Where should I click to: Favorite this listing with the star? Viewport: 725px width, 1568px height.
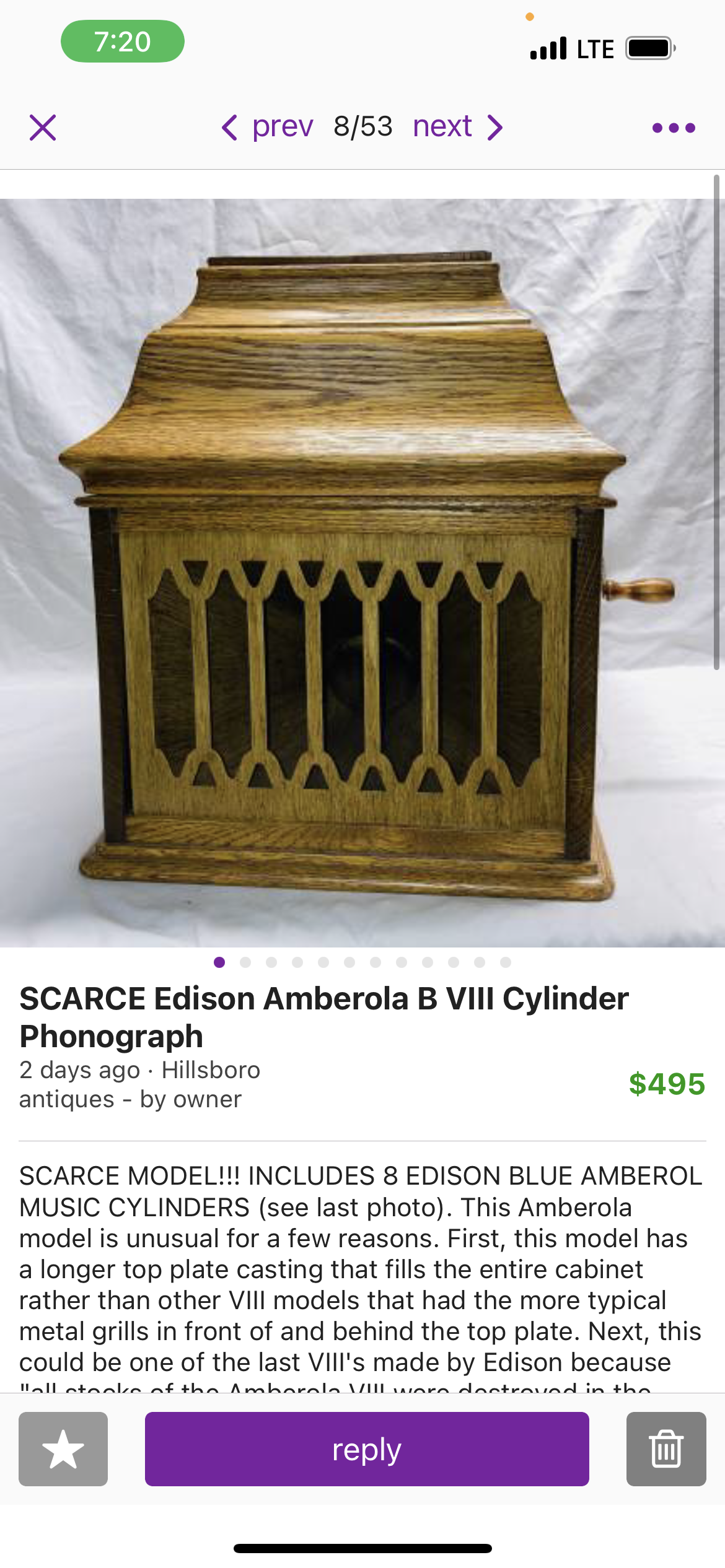(x=63, y=1448)
